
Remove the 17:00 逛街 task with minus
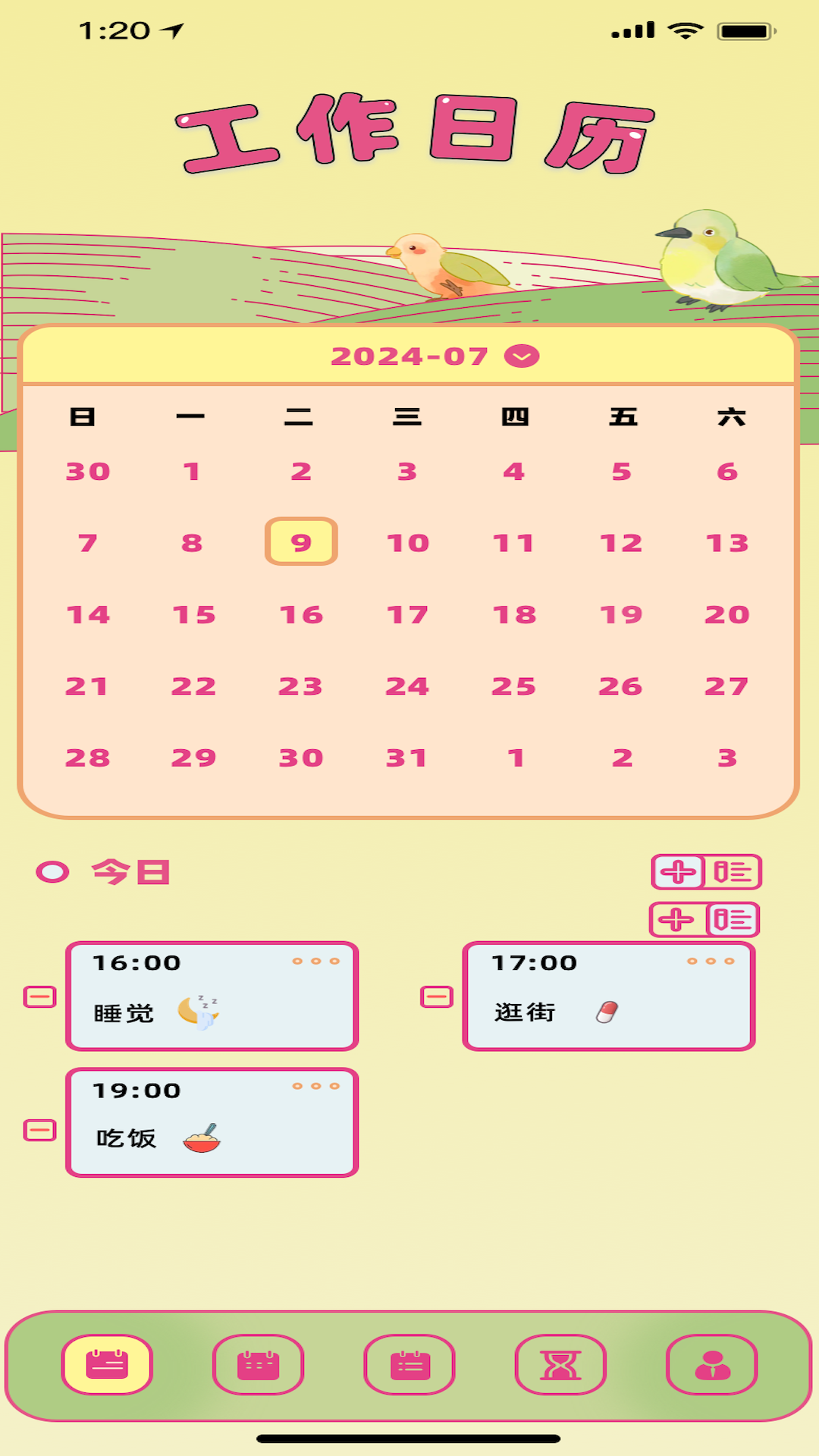pyautogui.click(x=437, y=996)
